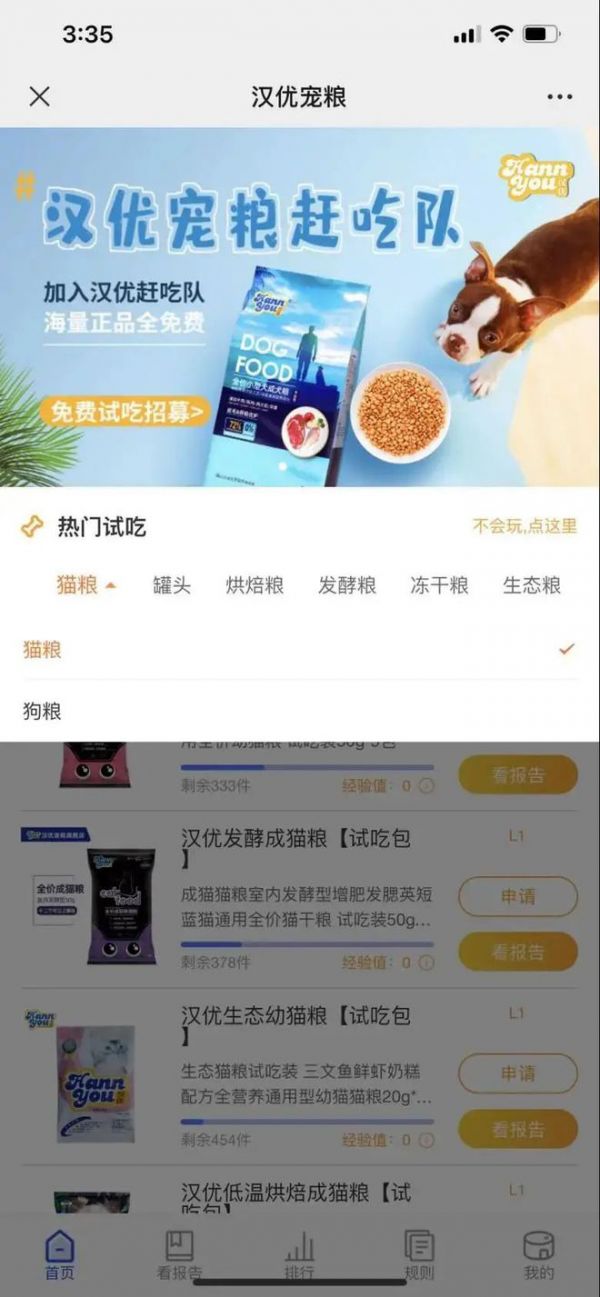Apply for 汉优生态幼猫粮 trial pack
The height and width of the screenshot is (1297, 600).
click(518, 1073)
